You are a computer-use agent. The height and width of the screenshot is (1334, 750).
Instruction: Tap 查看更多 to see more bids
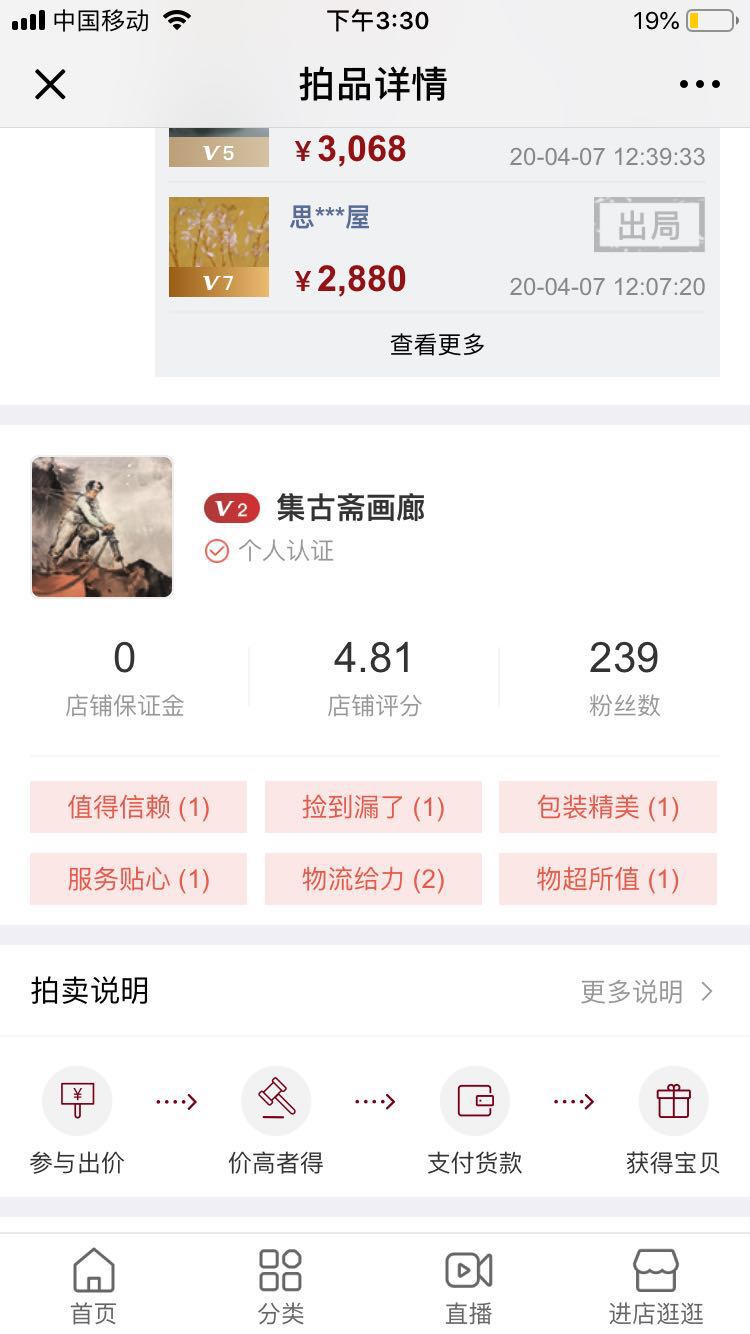(x=437, y=345)
